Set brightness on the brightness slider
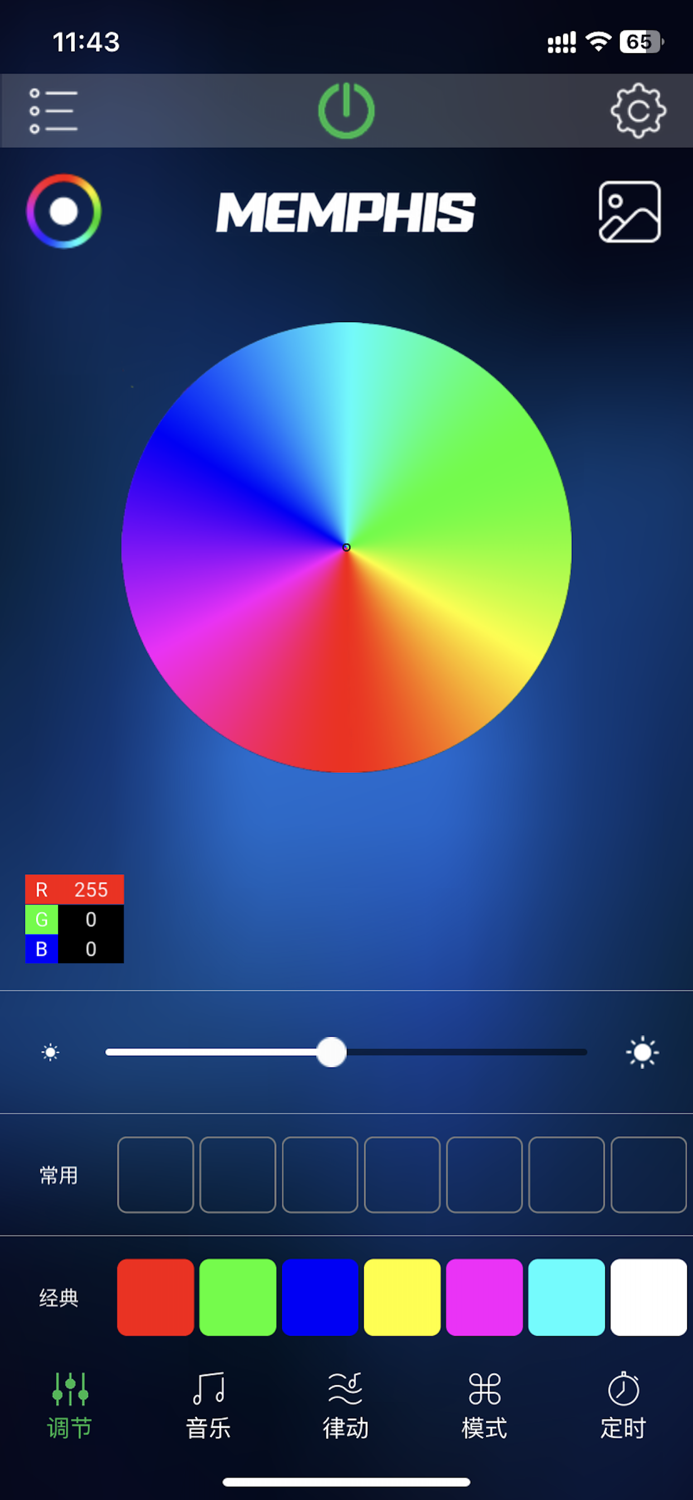Image resolution: width=693 pixels, height=1500 pixels. 346,1052
